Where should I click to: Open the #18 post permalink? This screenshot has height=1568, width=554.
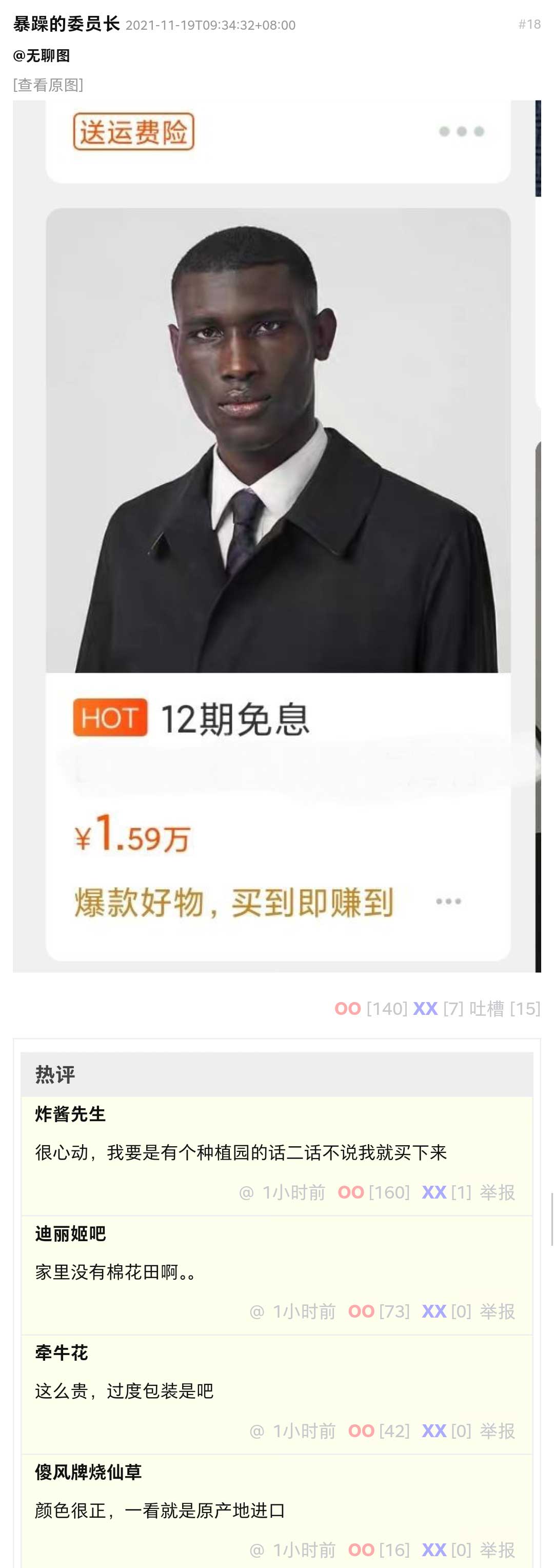tap(529, 24)
